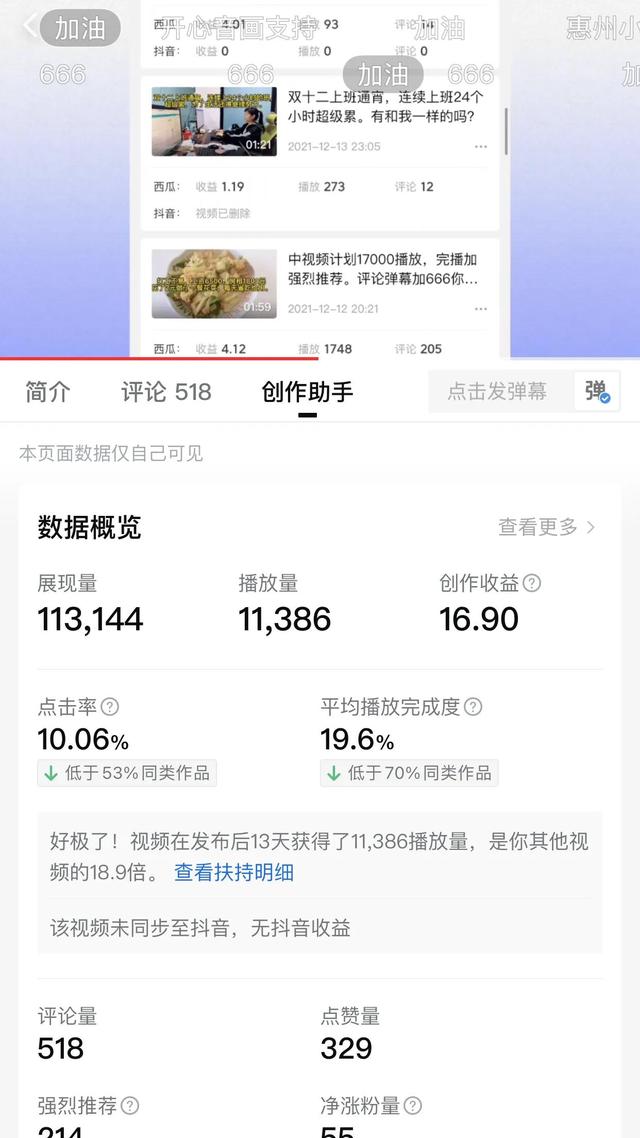This screenshot has width=640, height=1138.
Task: Show the help tip for 点击率
Action: tap(110, 707)
